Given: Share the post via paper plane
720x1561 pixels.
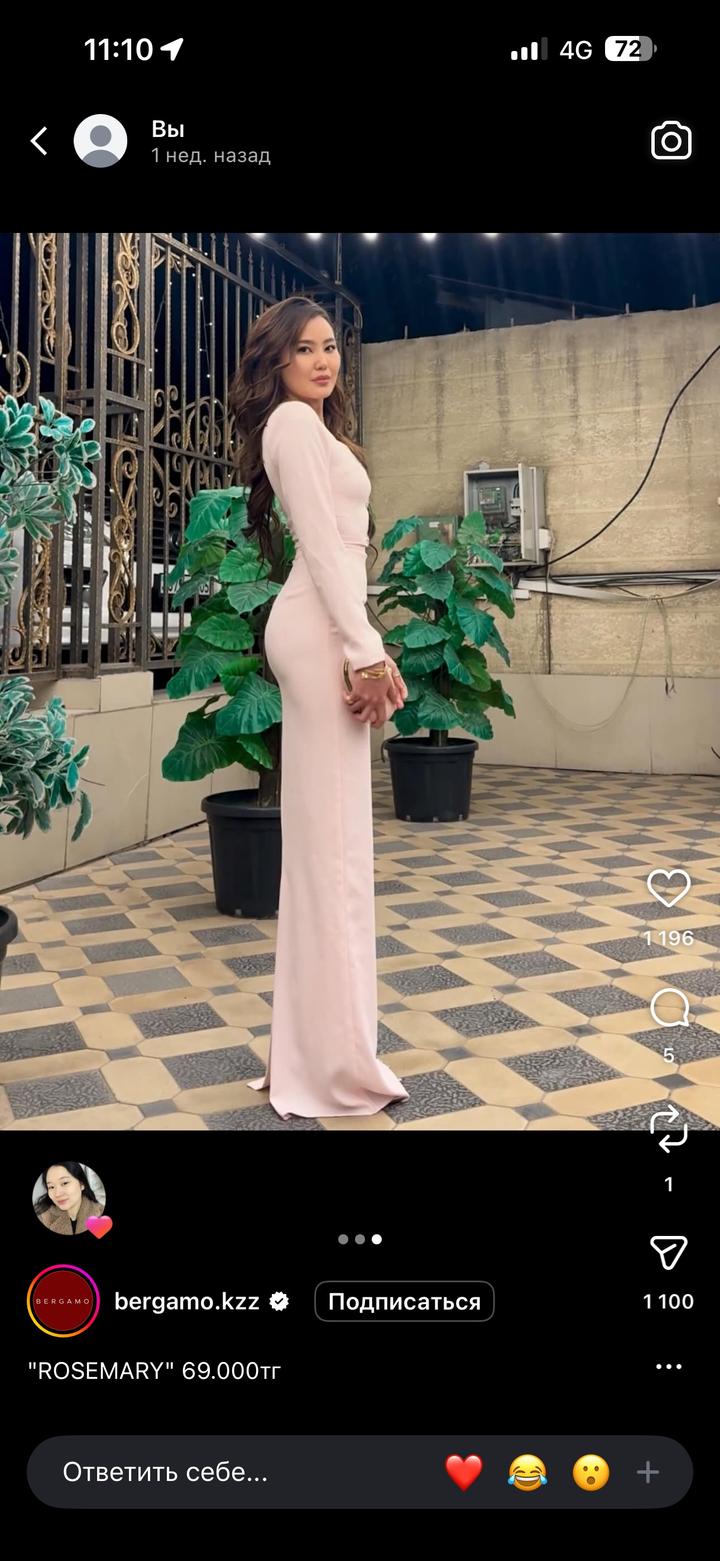Looking at the screenshot, I should pyautogui.click(x=668, y=1253).
